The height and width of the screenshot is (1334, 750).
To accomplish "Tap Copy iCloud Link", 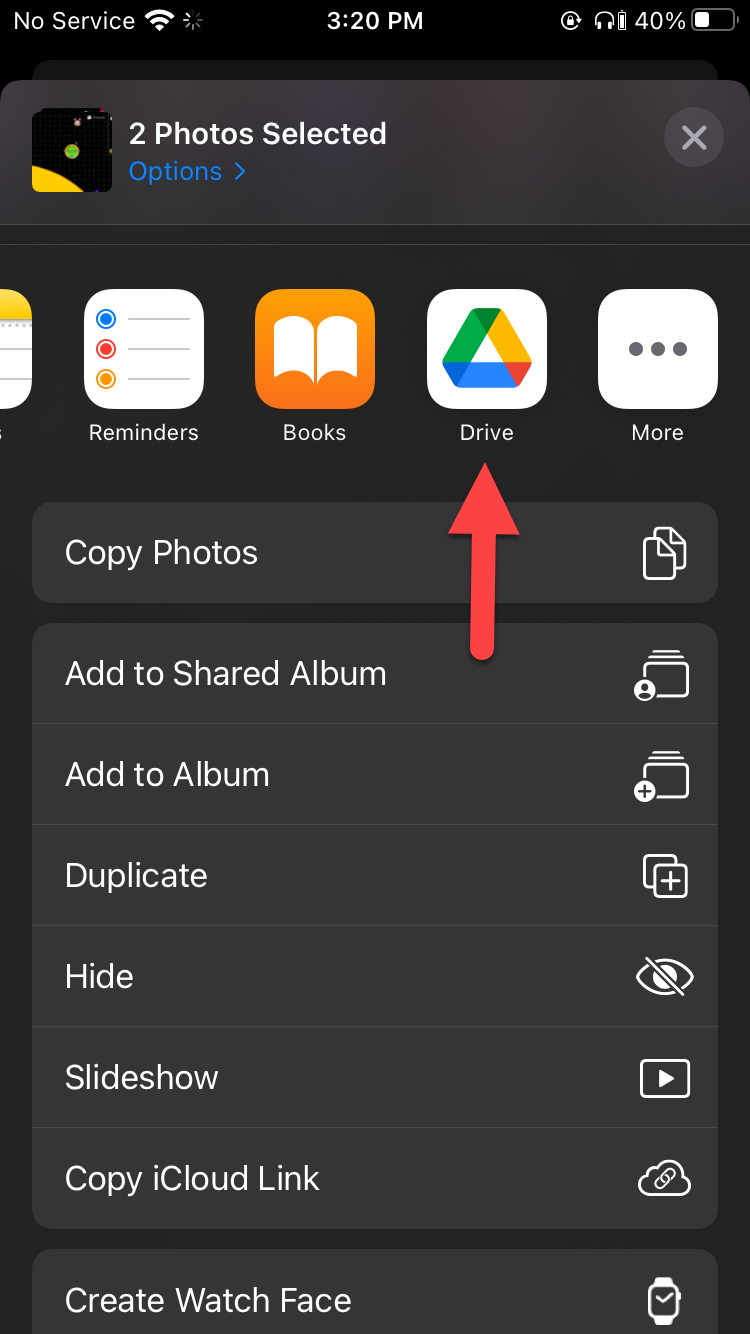I will tap(375, 1179).
